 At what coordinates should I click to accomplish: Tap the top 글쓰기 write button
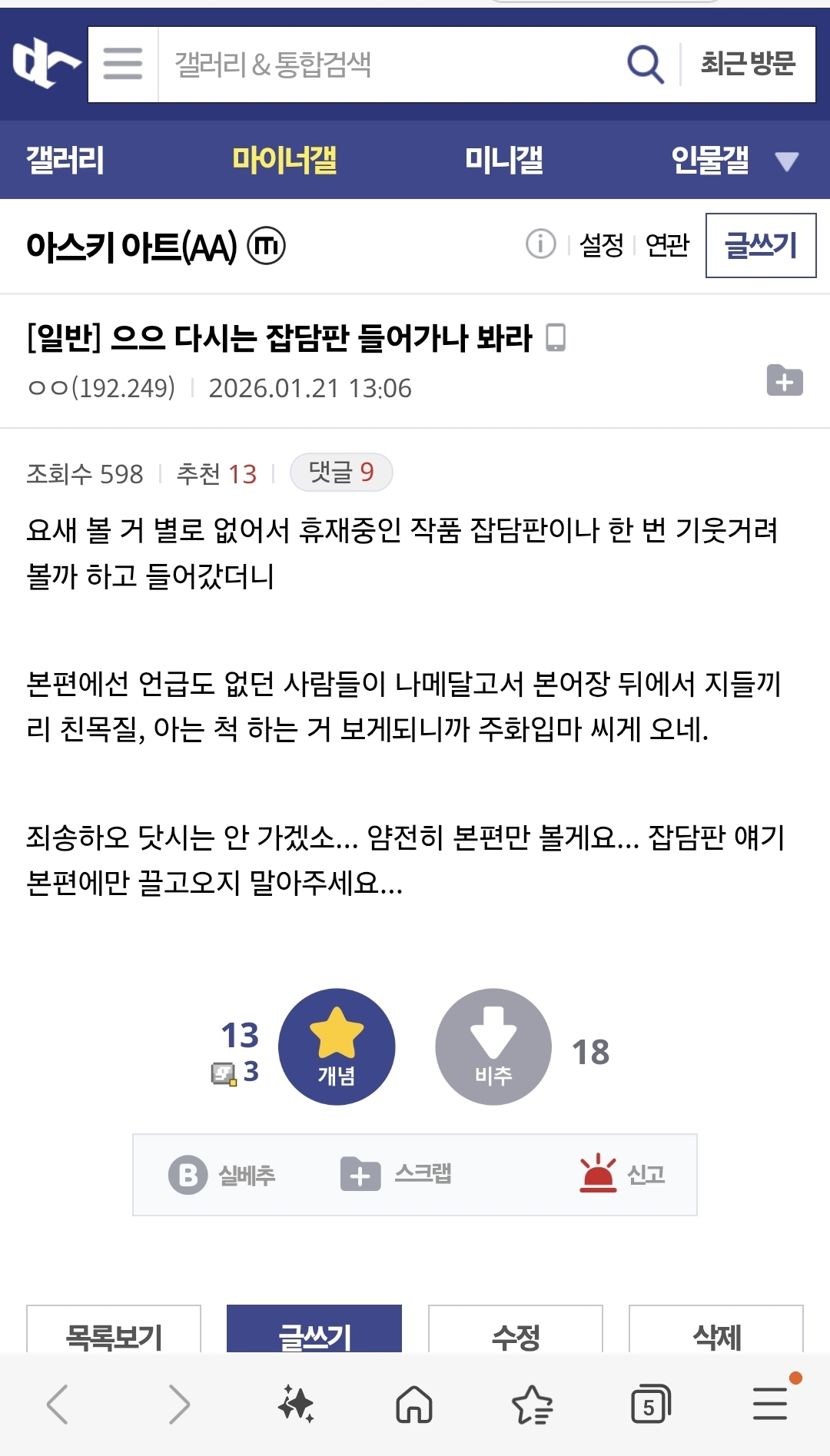[760, 245]
